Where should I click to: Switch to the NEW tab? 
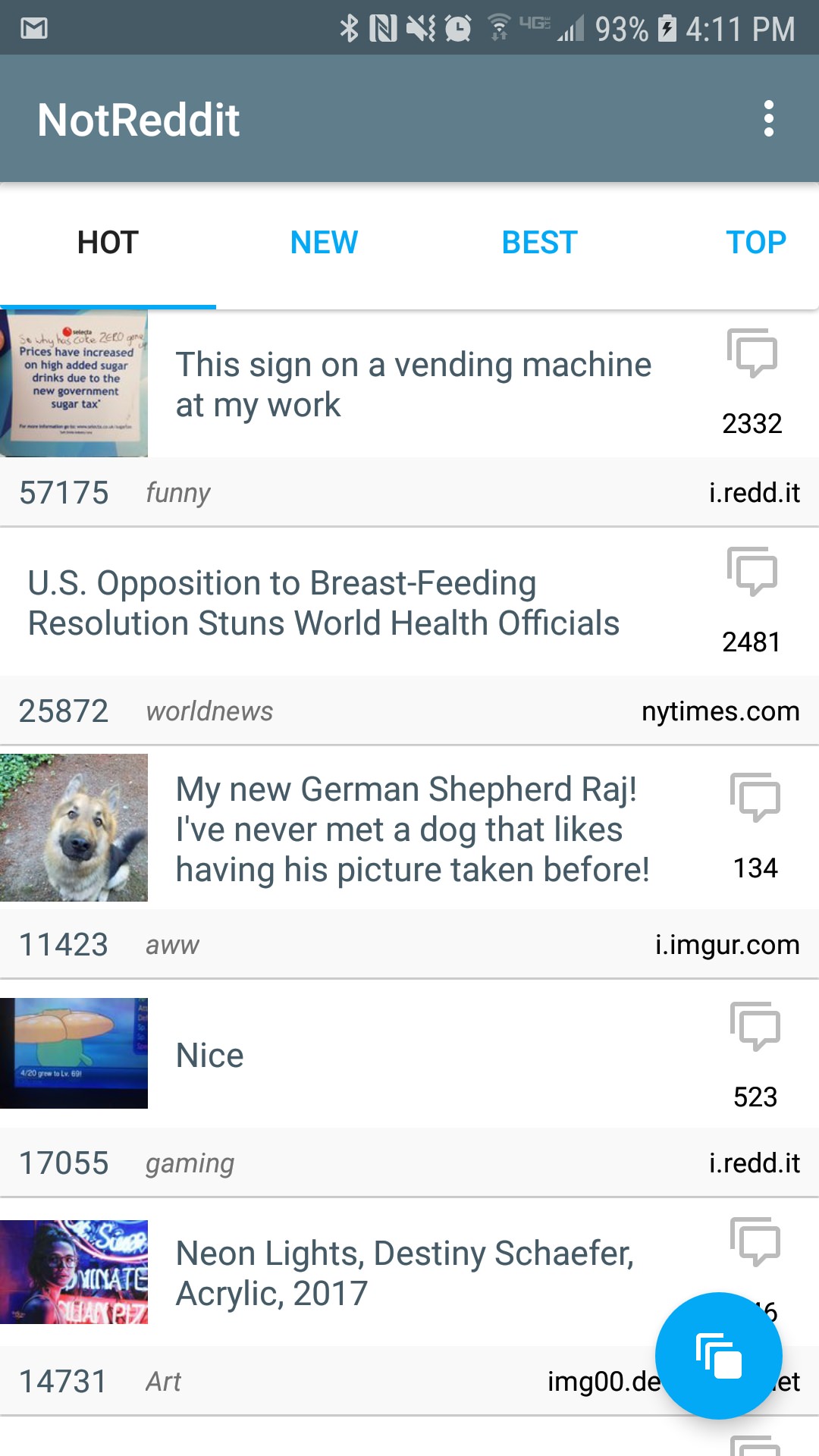(x=324, y=243)
